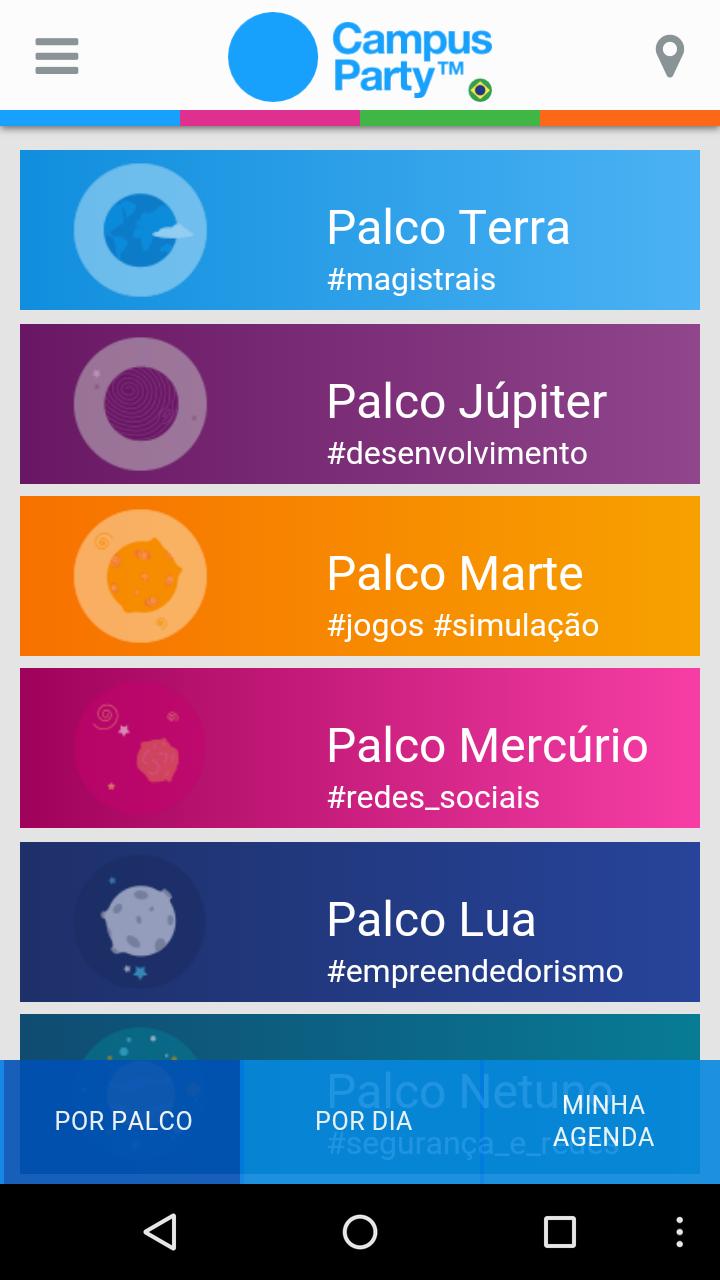Open Palco Terra #magistrais
This screenshot has width=720, height=1280.
(x=360, y=230)
